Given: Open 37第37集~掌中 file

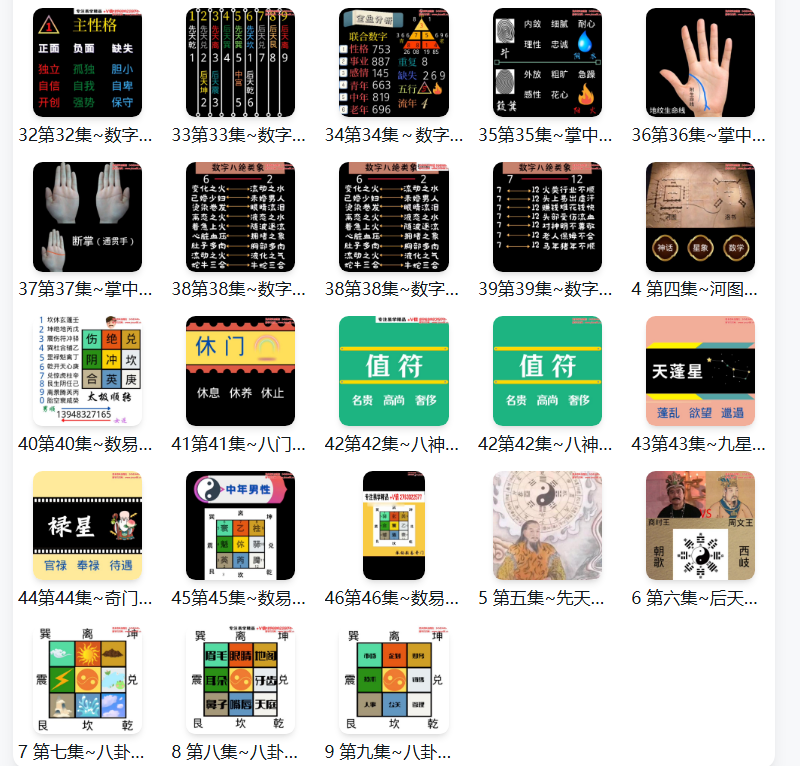Looking at the screenshot, I should 87,217.
